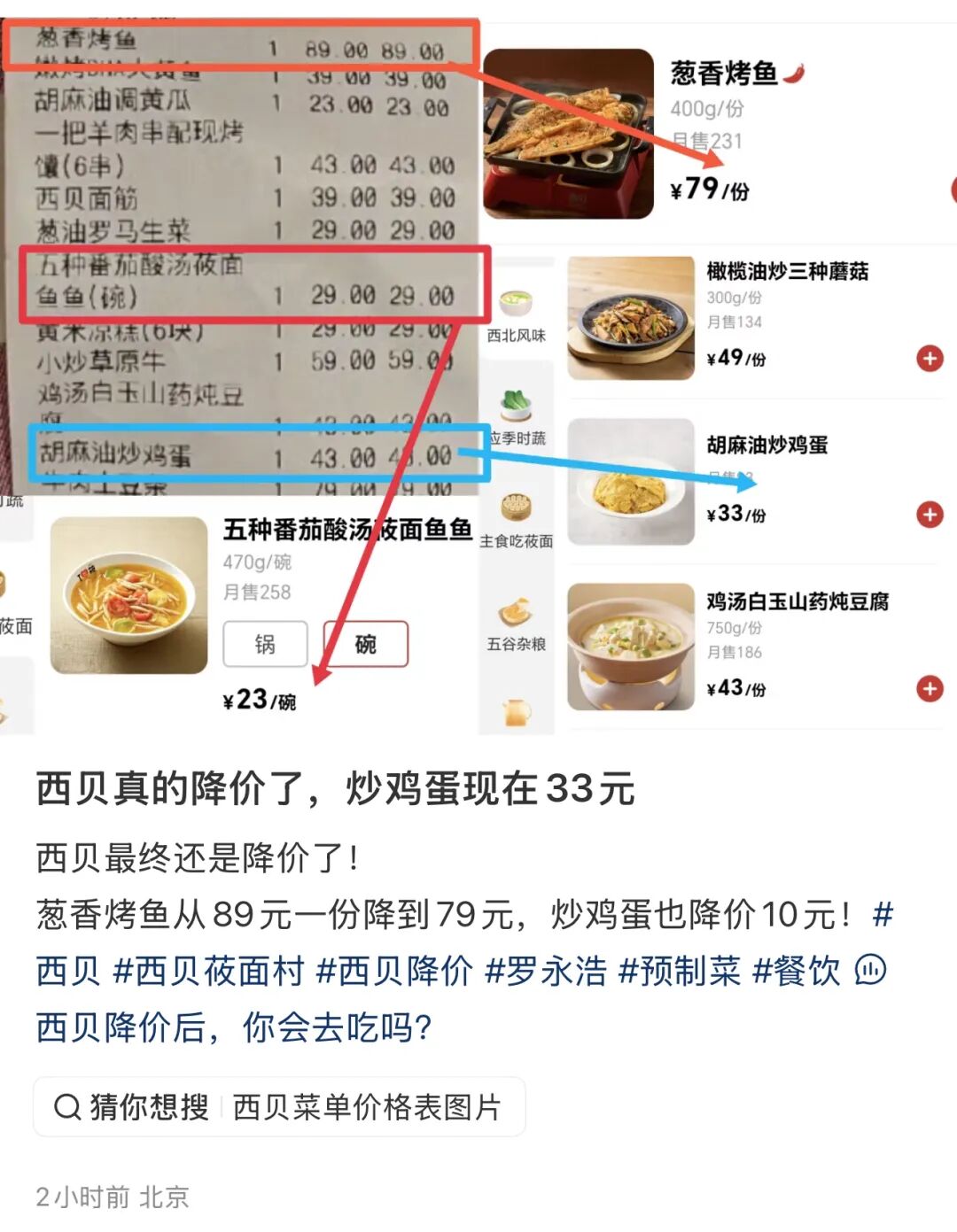
Task: Click the magnifier icon in the search suggestion bar
Action: [66, 1105]
